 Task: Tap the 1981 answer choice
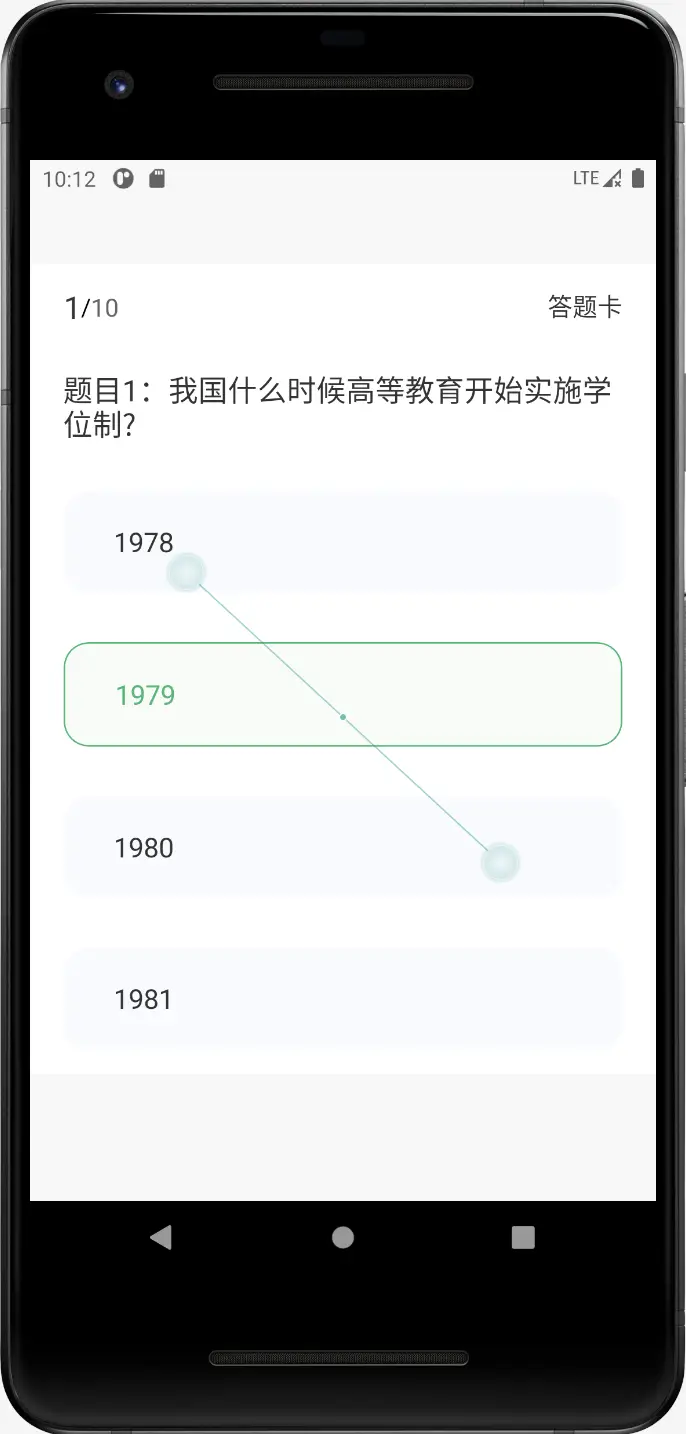[342, 999]
